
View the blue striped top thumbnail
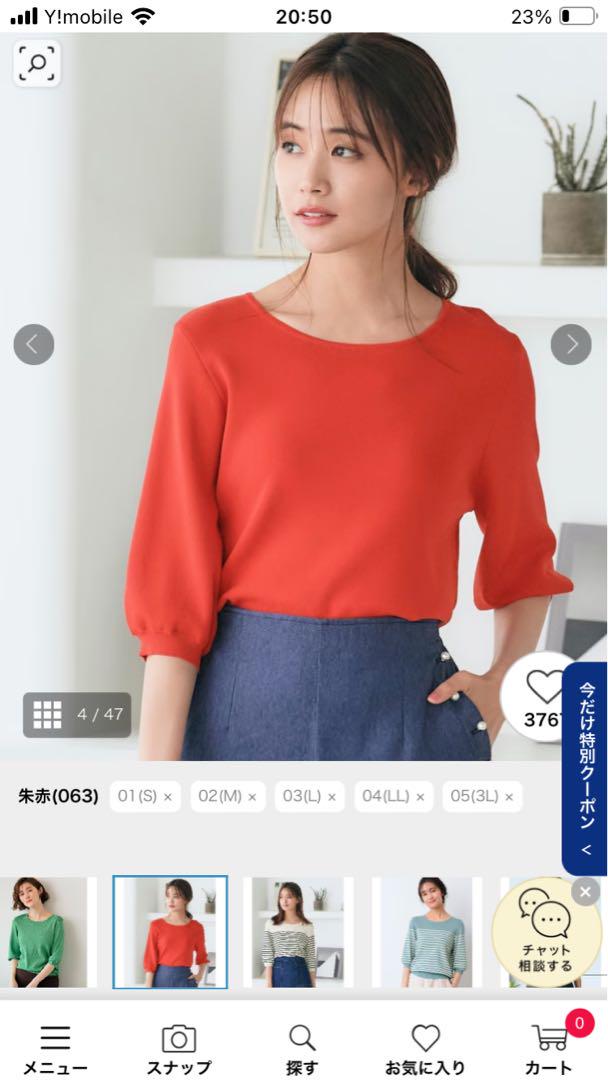(x=427, y=932)
